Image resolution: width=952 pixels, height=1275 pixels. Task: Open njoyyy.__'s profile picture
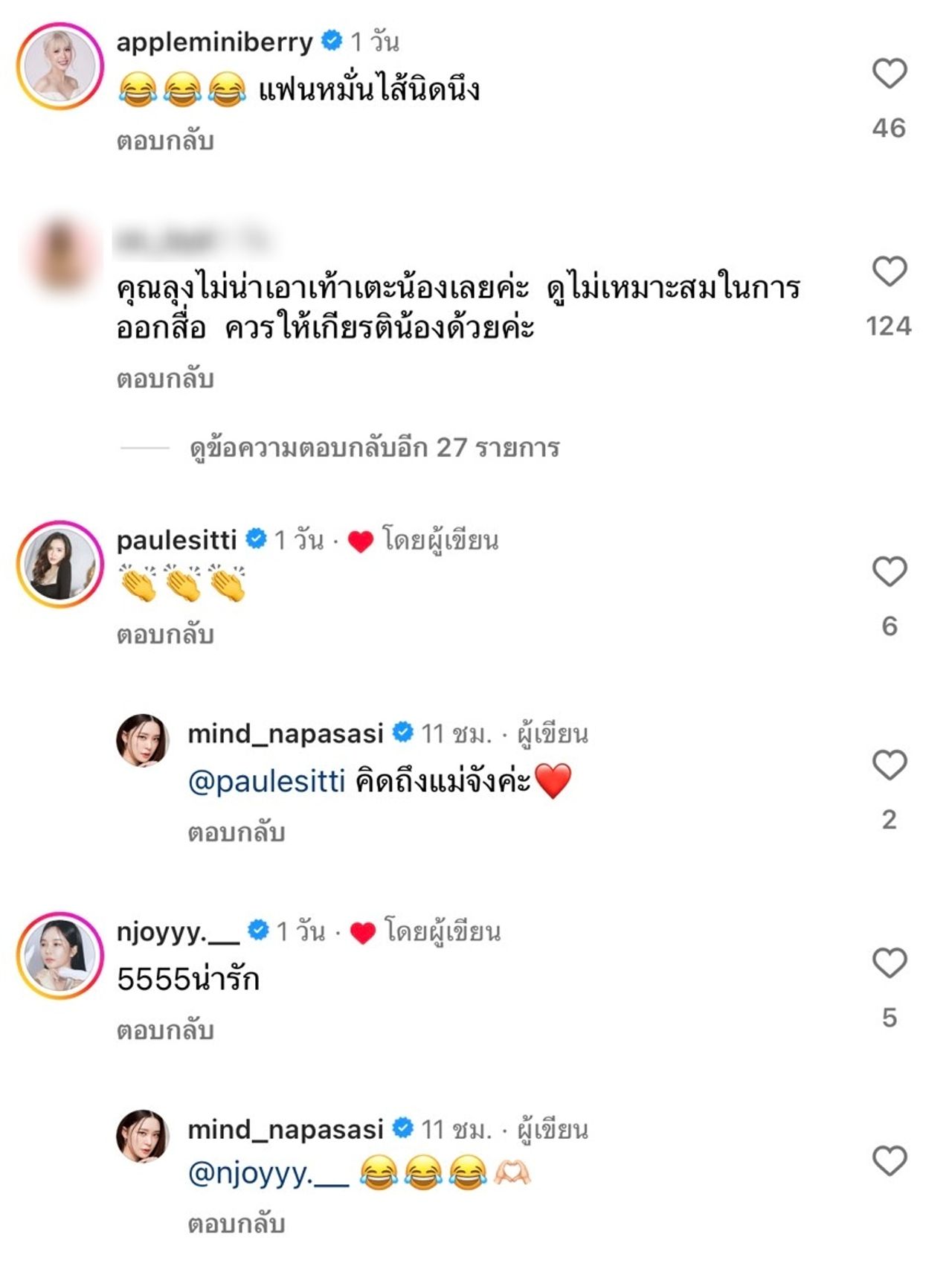[x=59, y=956]
